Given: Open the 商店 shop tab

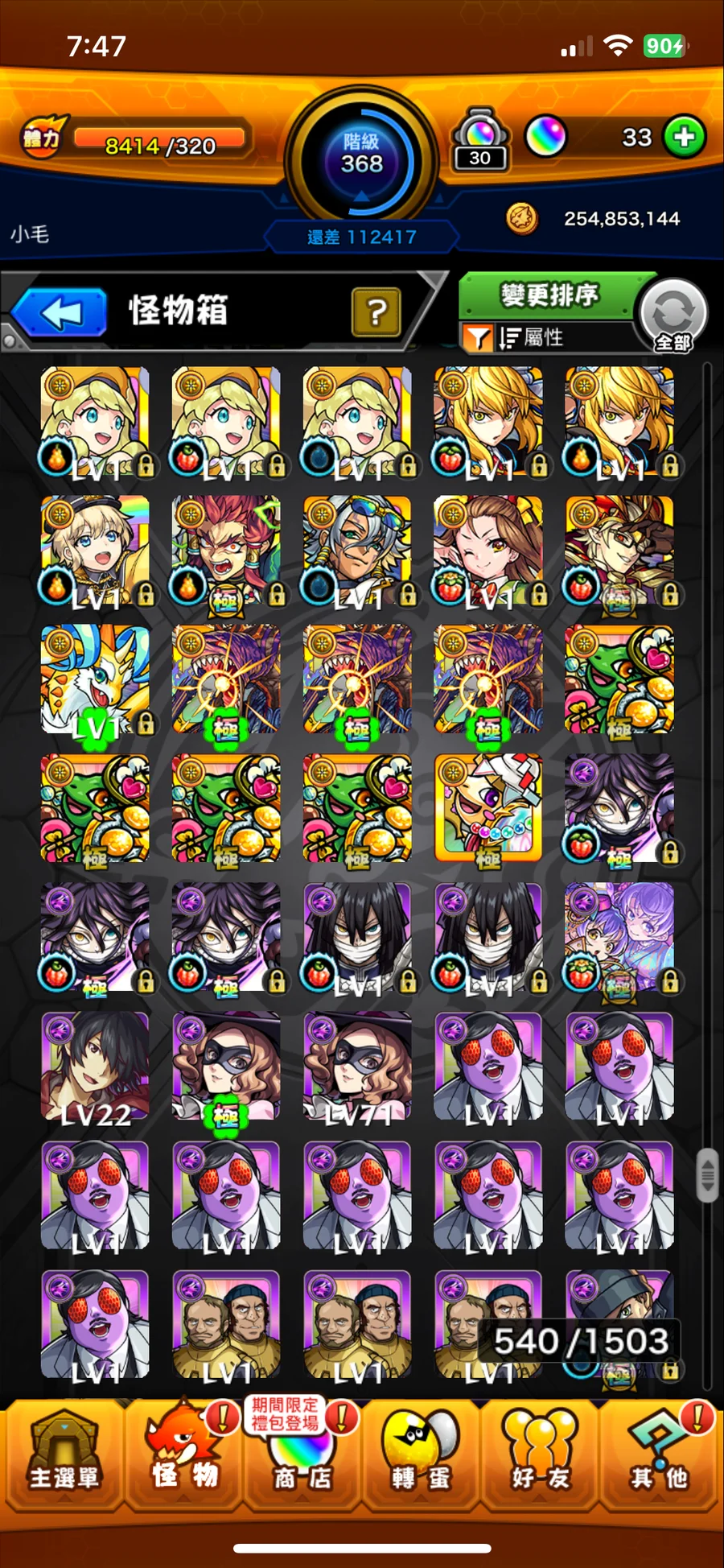Looking at the screenshot, I should [x=302, y=1455].
